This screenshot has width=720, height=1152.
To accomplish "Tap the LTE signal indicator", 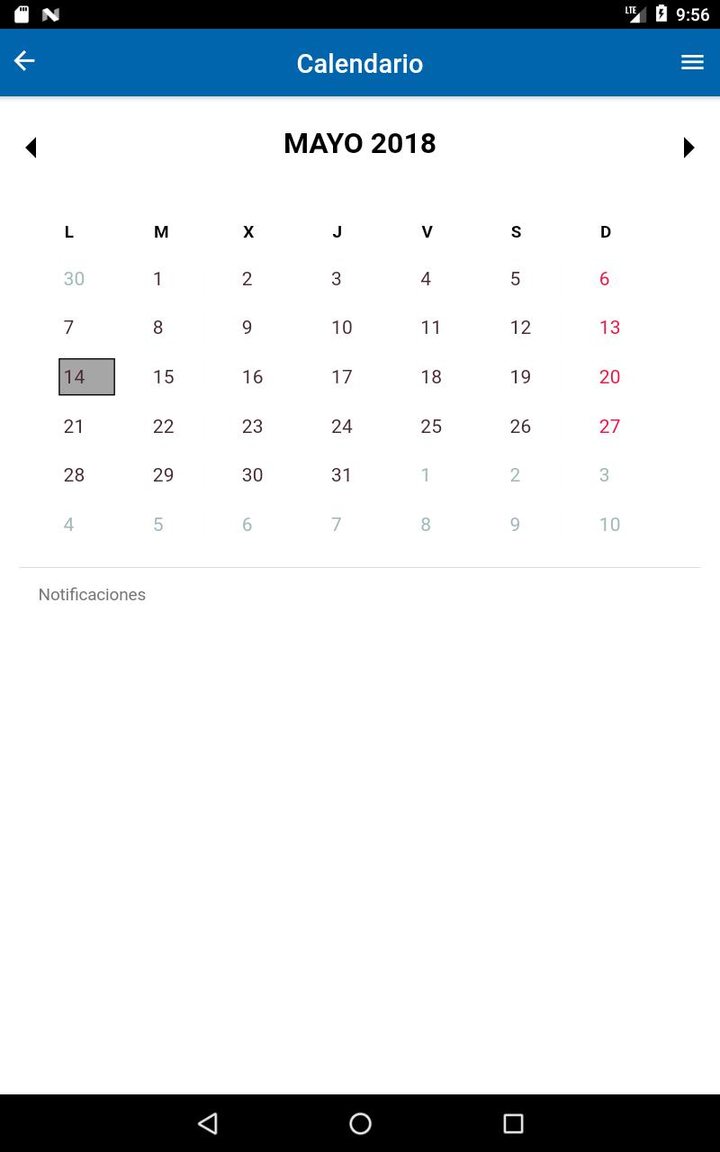I will (x=636, y=15).
